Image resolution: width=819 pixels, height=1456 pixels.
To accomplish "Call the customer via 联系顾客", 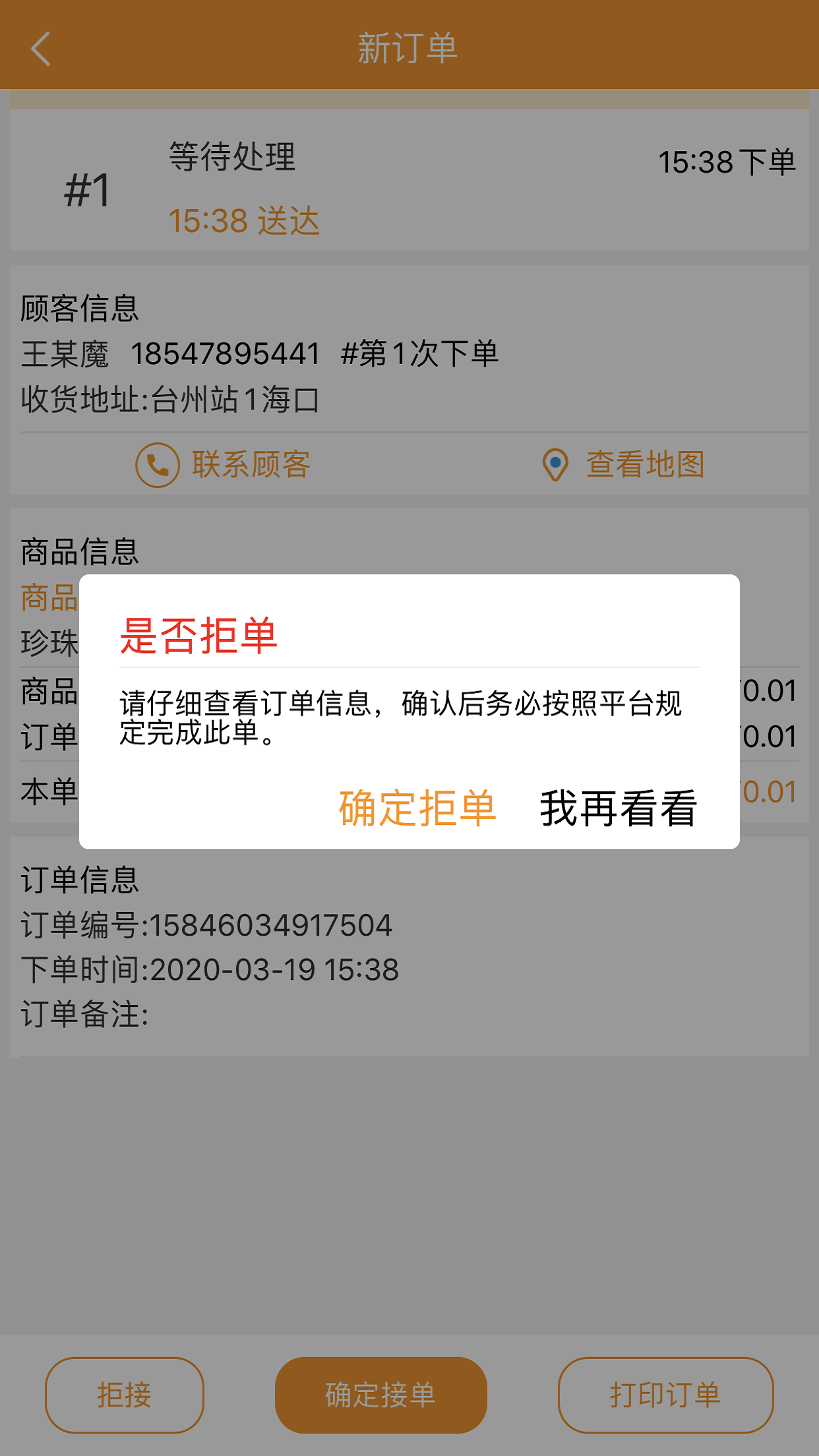I will click(224, 465).
